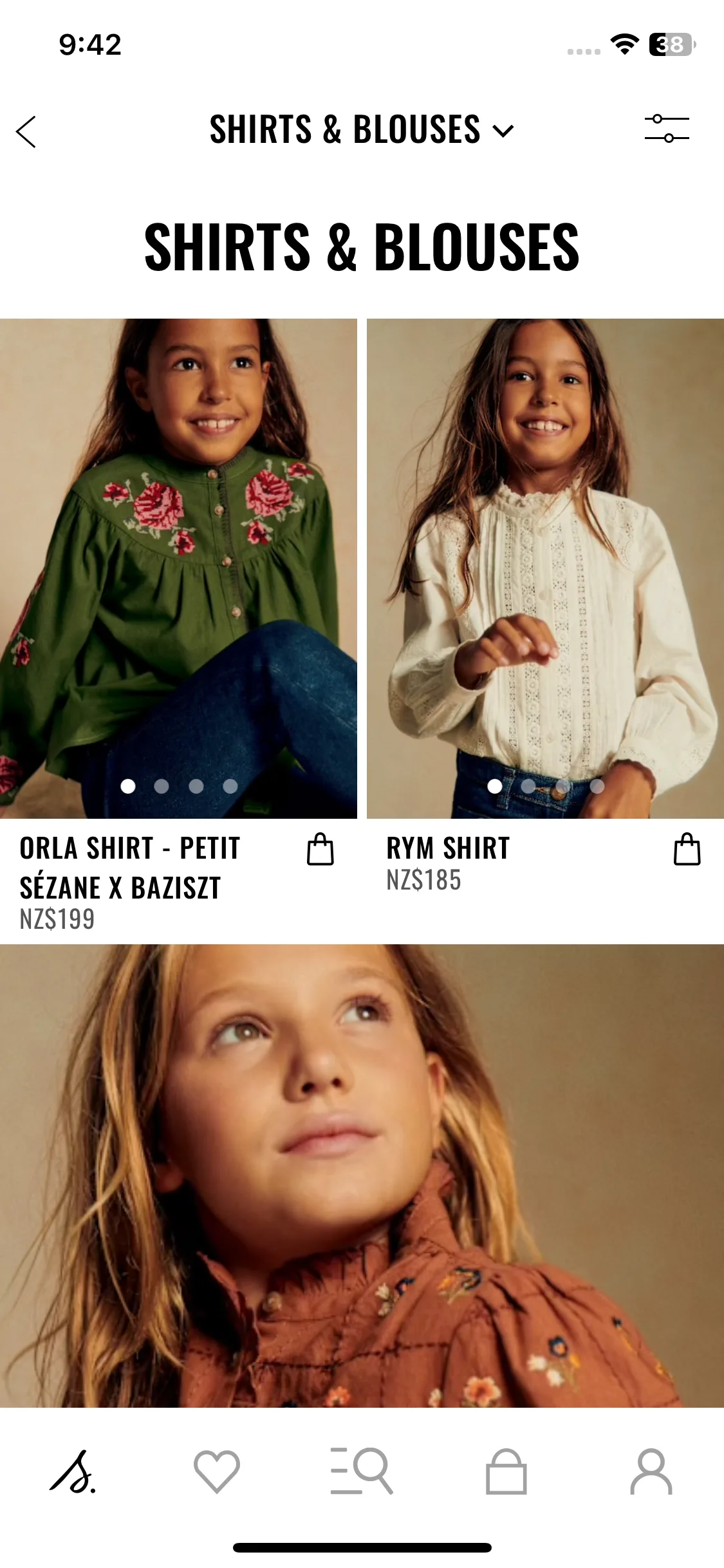
Task: Open the shopping bag tab
Action: click(506, 1471)
